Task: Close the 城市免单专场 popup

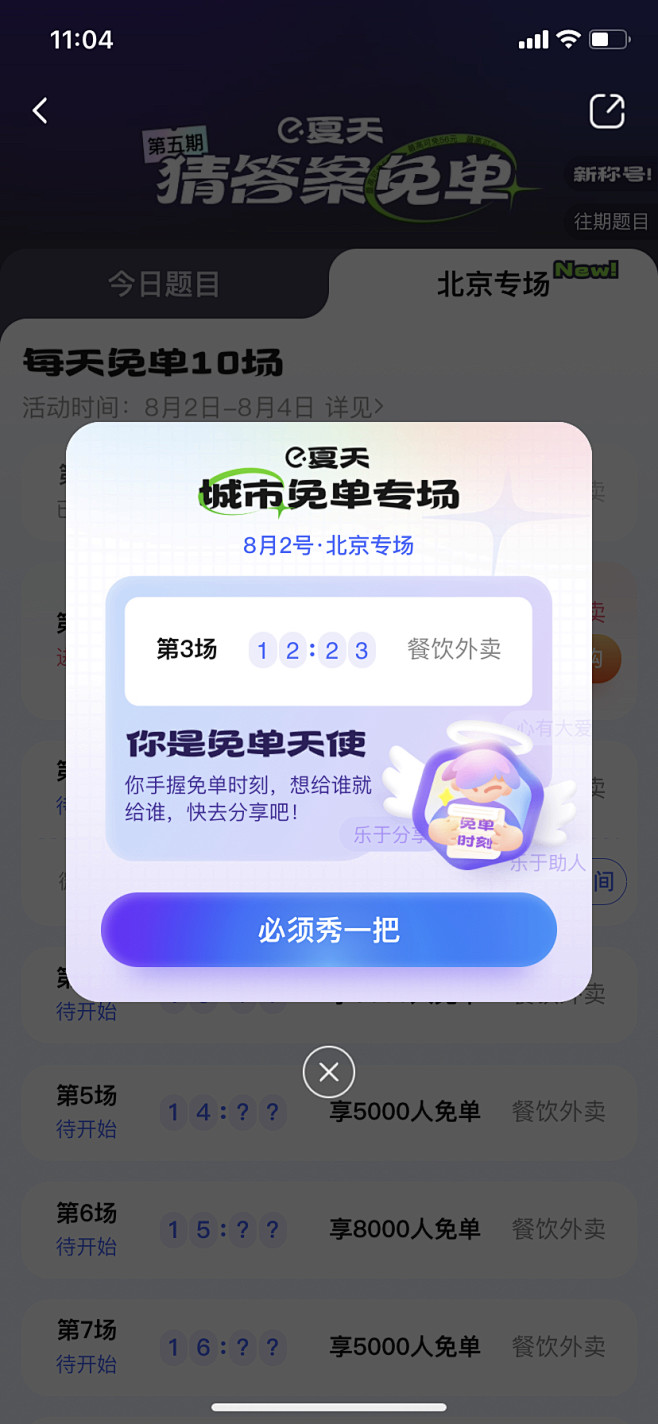Action: [x=329, y=1072]
